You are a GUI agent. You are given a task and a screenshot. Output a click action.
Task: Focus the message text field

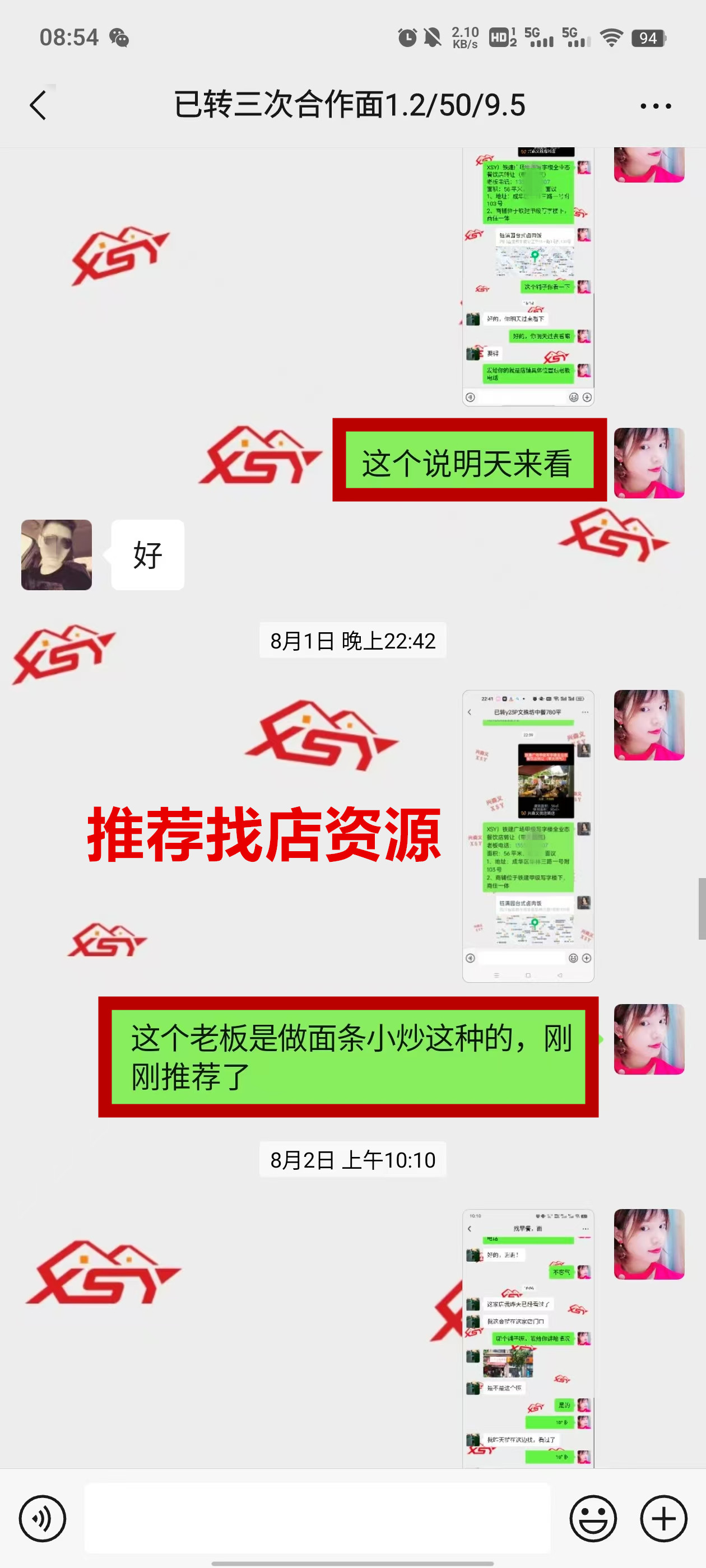point(317,1518)
